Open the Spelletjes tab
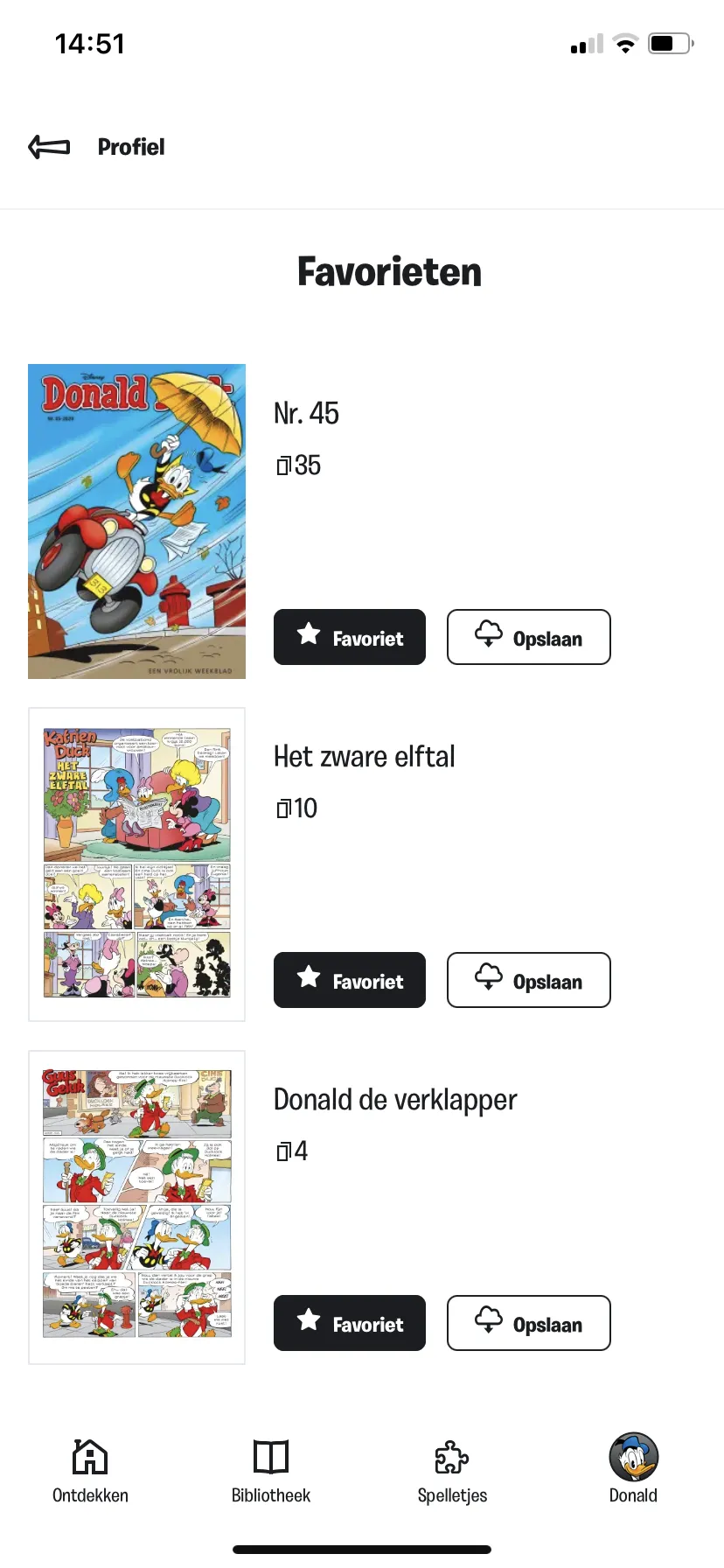 coord(452,1472)
